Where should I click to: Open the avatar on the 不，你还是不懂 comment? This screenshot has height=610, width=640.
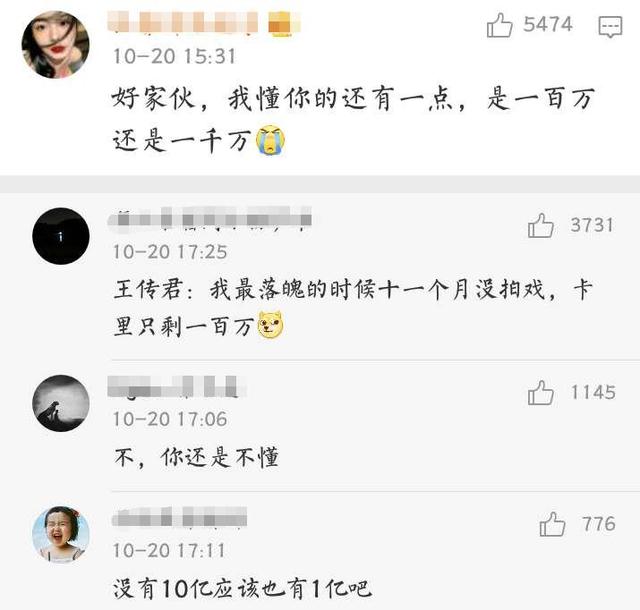(x=61, y=402)
